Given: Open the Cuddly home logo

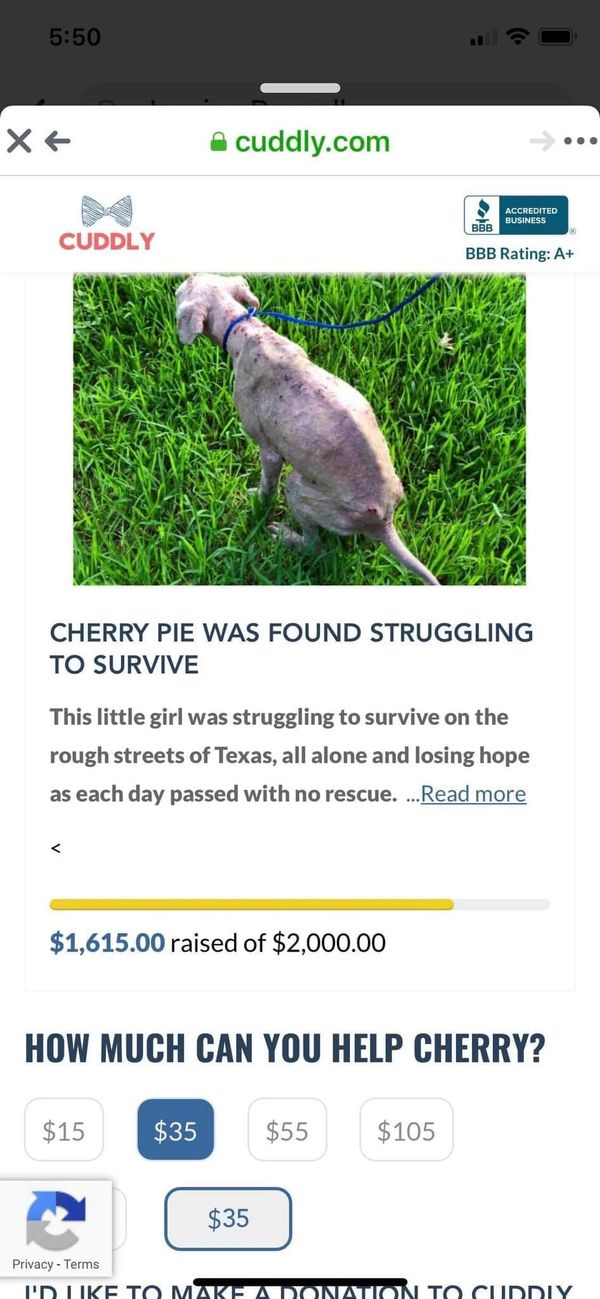Looking at the screenshot, I should coord(107,223).
